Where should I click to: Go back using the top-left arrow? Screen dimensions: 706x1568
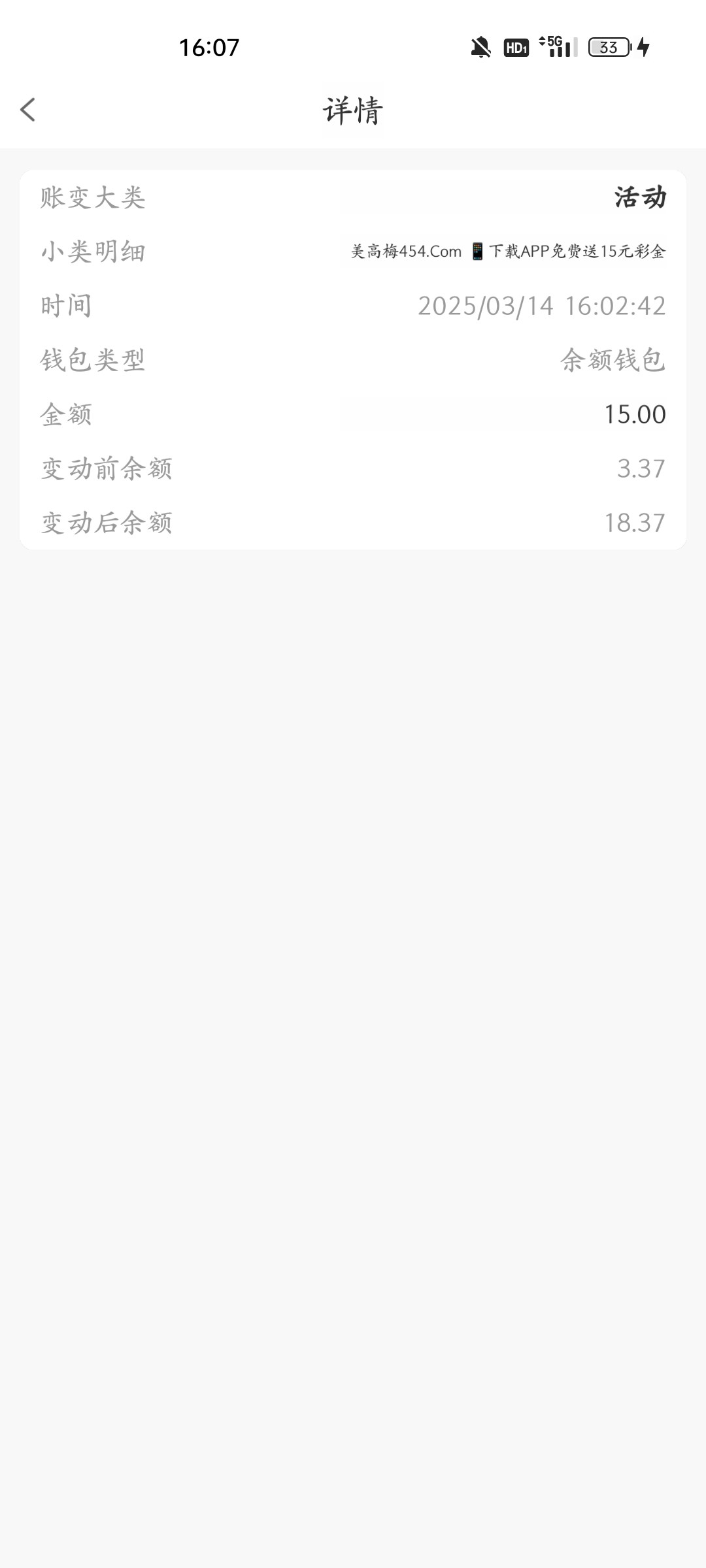pos(27,110)
